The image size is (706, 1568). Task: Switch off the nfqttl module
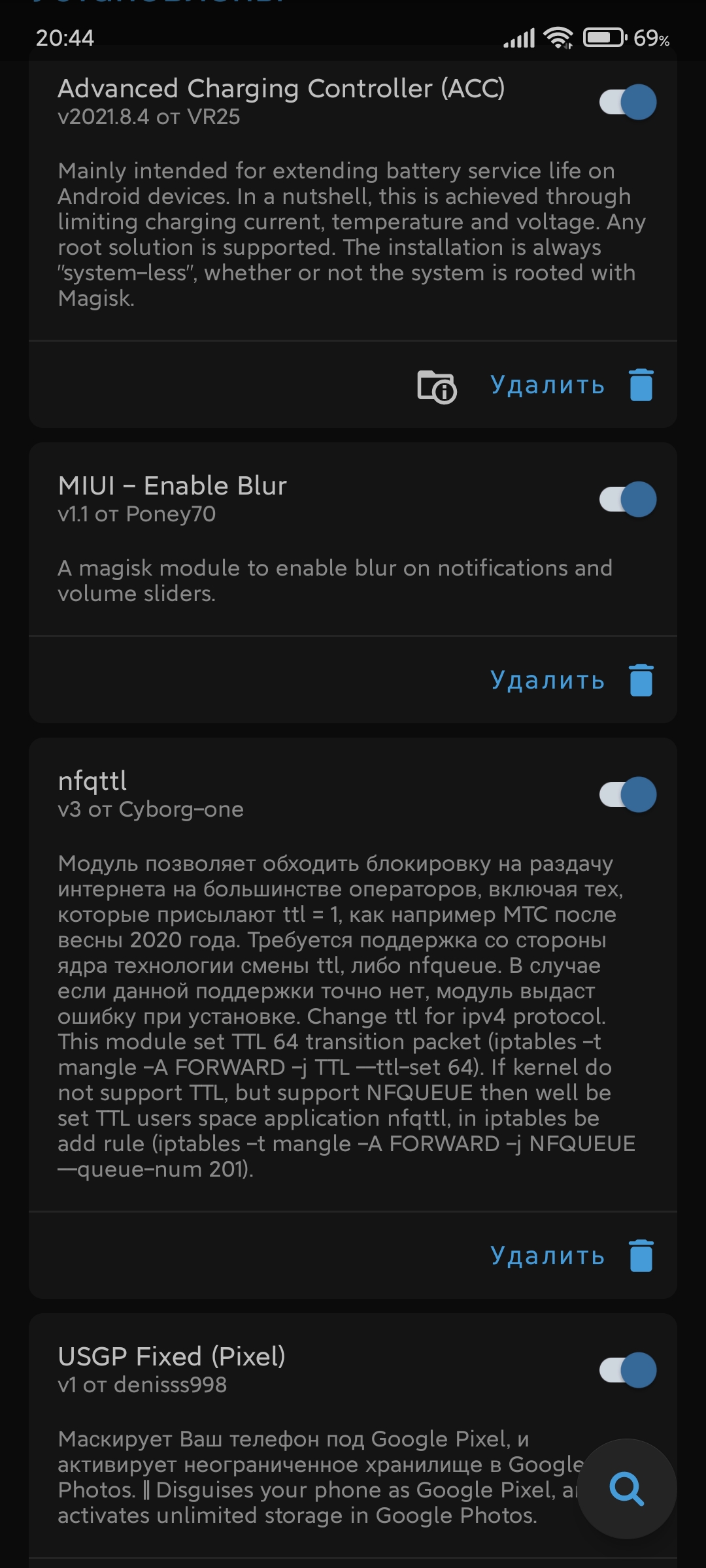pyautogui.click(x=628, y=794)
